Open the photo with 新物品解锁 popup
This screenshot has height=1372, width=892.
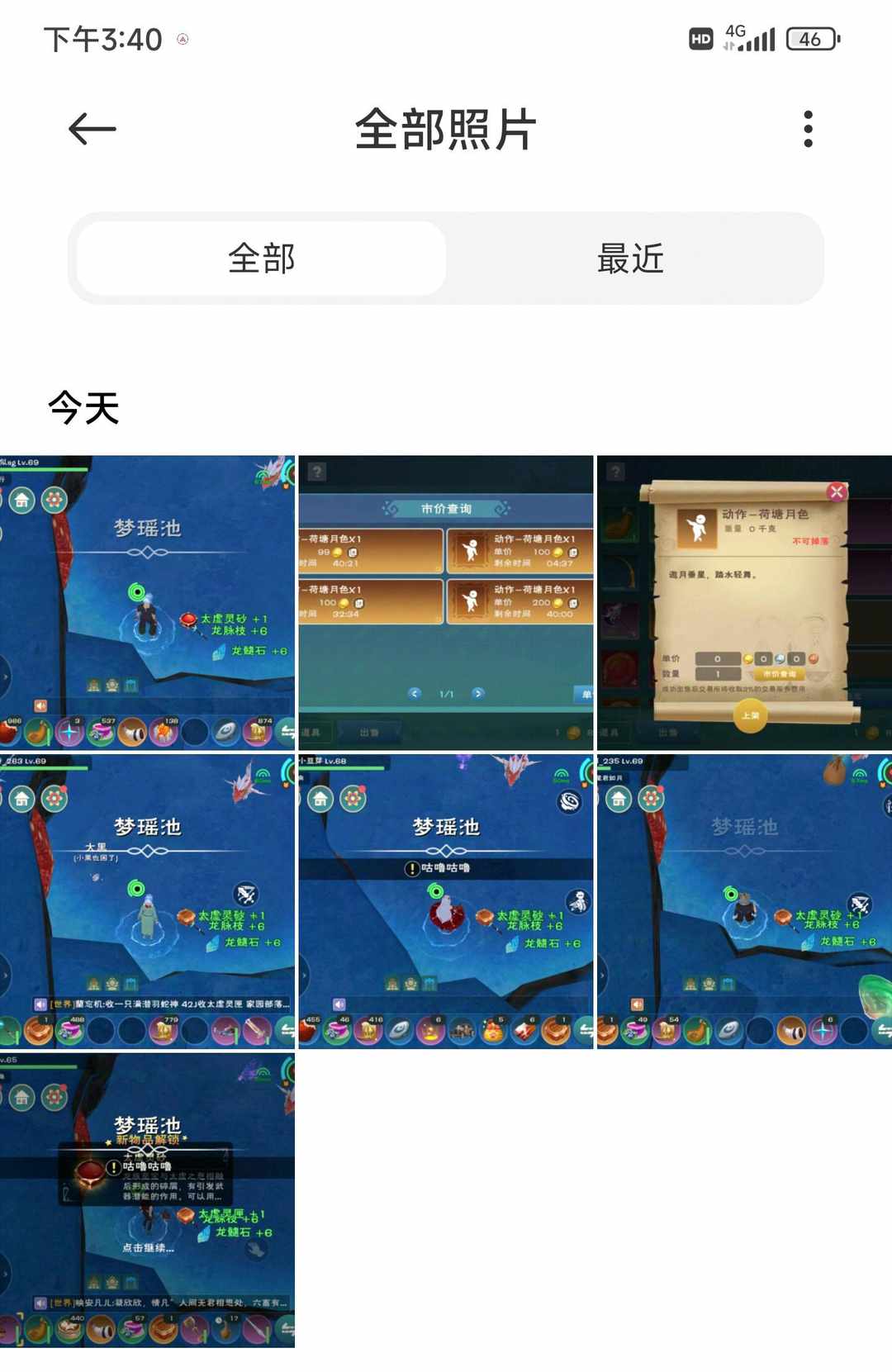tap(147, 1200)
